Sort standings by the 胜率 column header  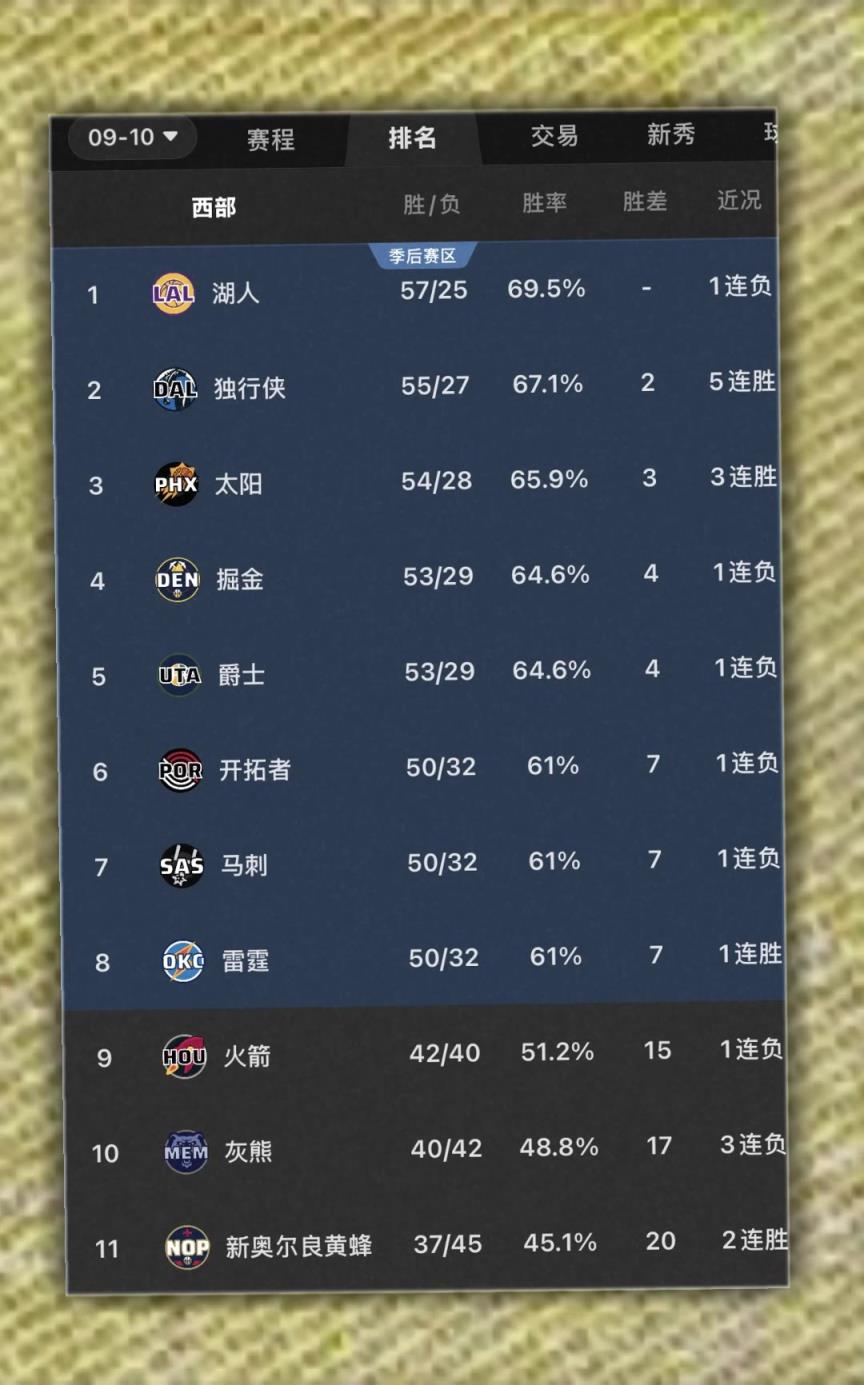[x=544, y=203]
